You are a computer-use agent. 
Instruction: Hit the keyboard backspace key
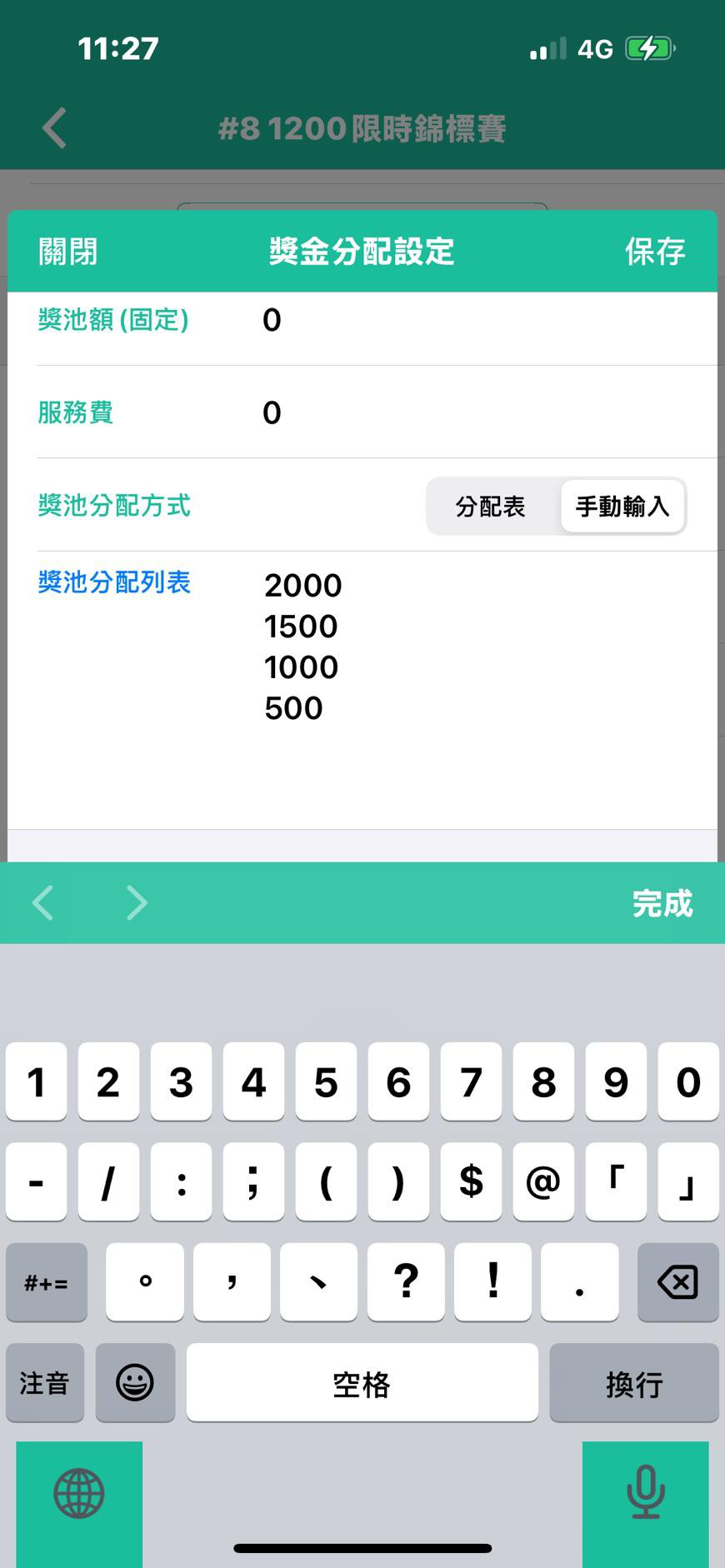[677, 1282]
